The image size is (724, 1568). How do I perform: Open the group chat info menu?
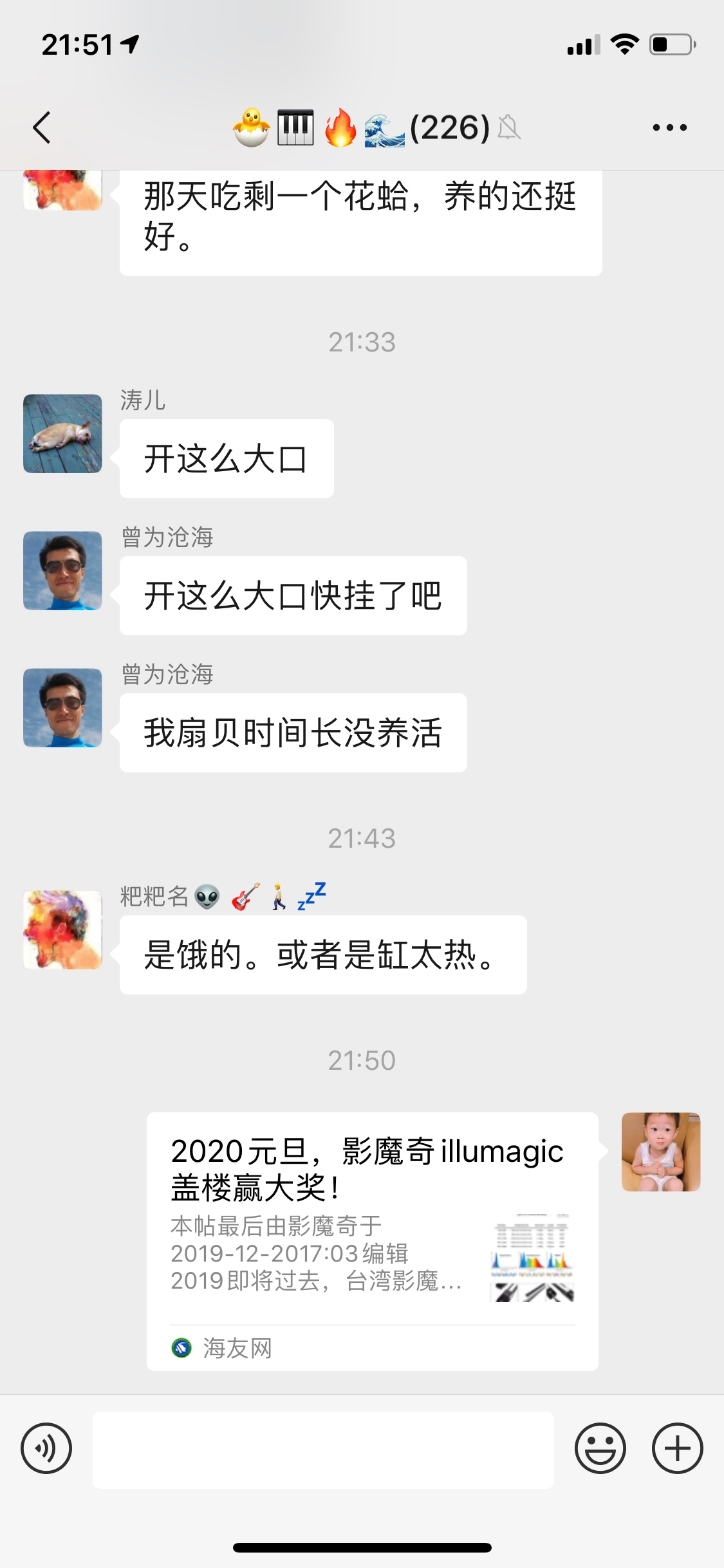point(669,127)
